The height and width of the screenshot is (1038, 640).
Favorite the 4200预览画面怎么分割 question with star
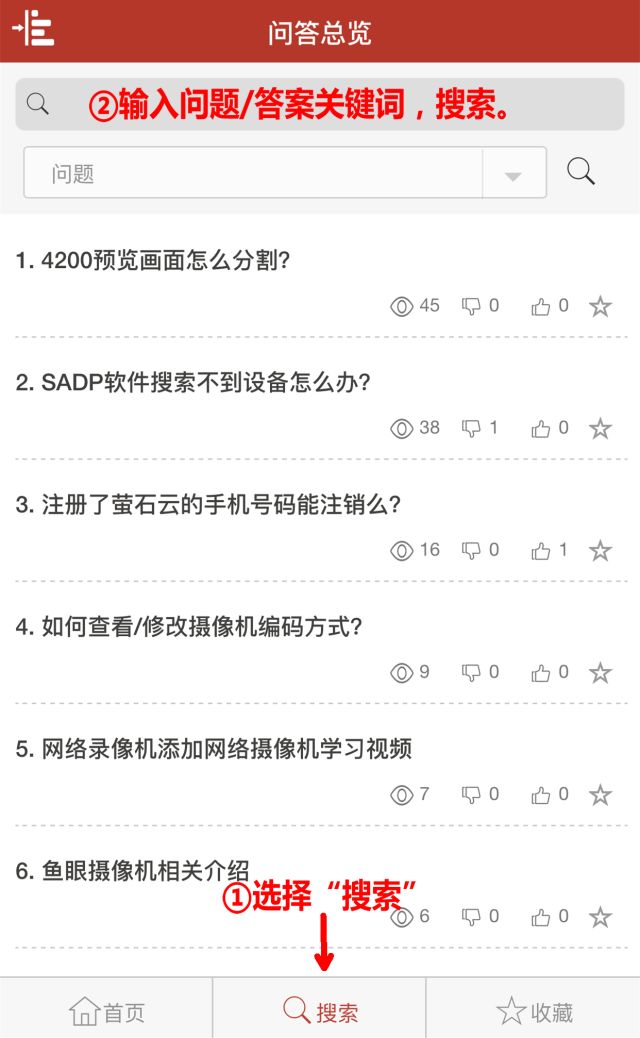(600, 307)
